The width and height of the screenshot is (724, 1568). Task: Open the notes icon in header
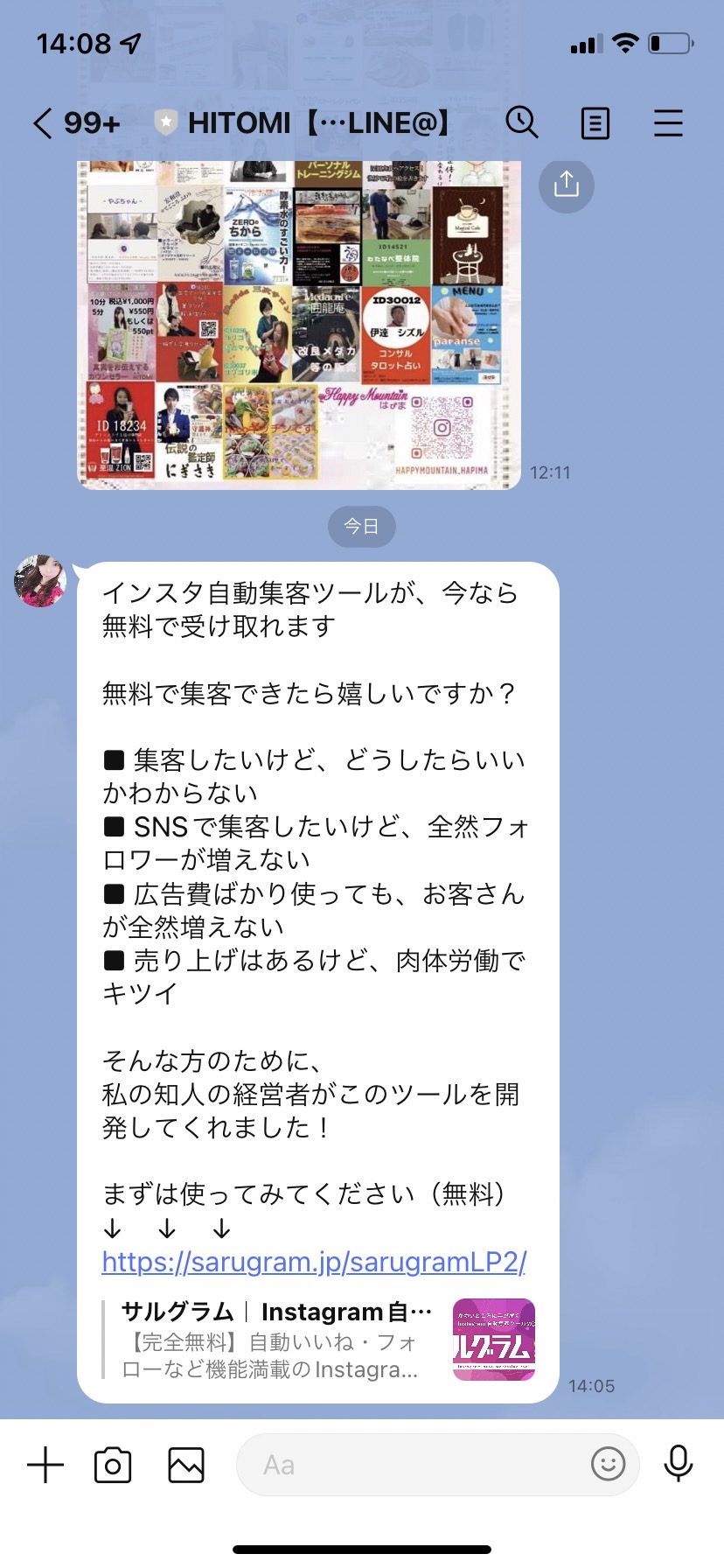595,123
